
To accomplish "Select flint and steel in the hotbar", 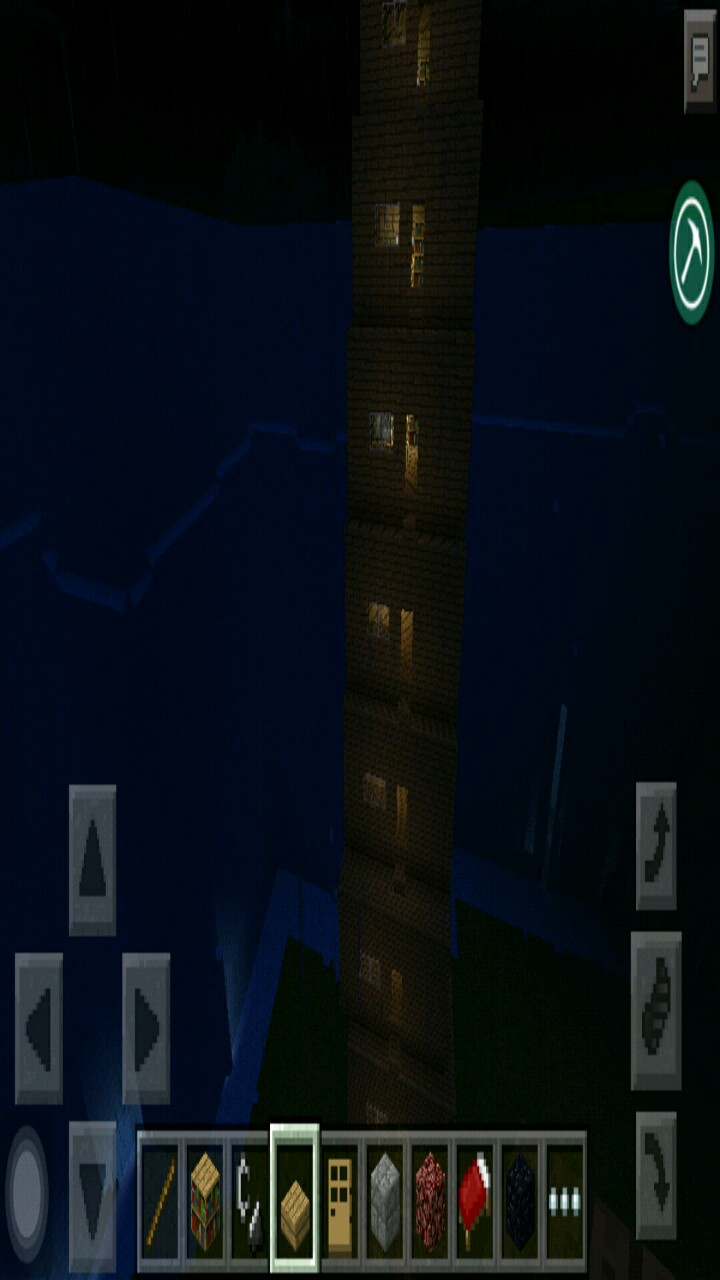I will [249, 1202].
